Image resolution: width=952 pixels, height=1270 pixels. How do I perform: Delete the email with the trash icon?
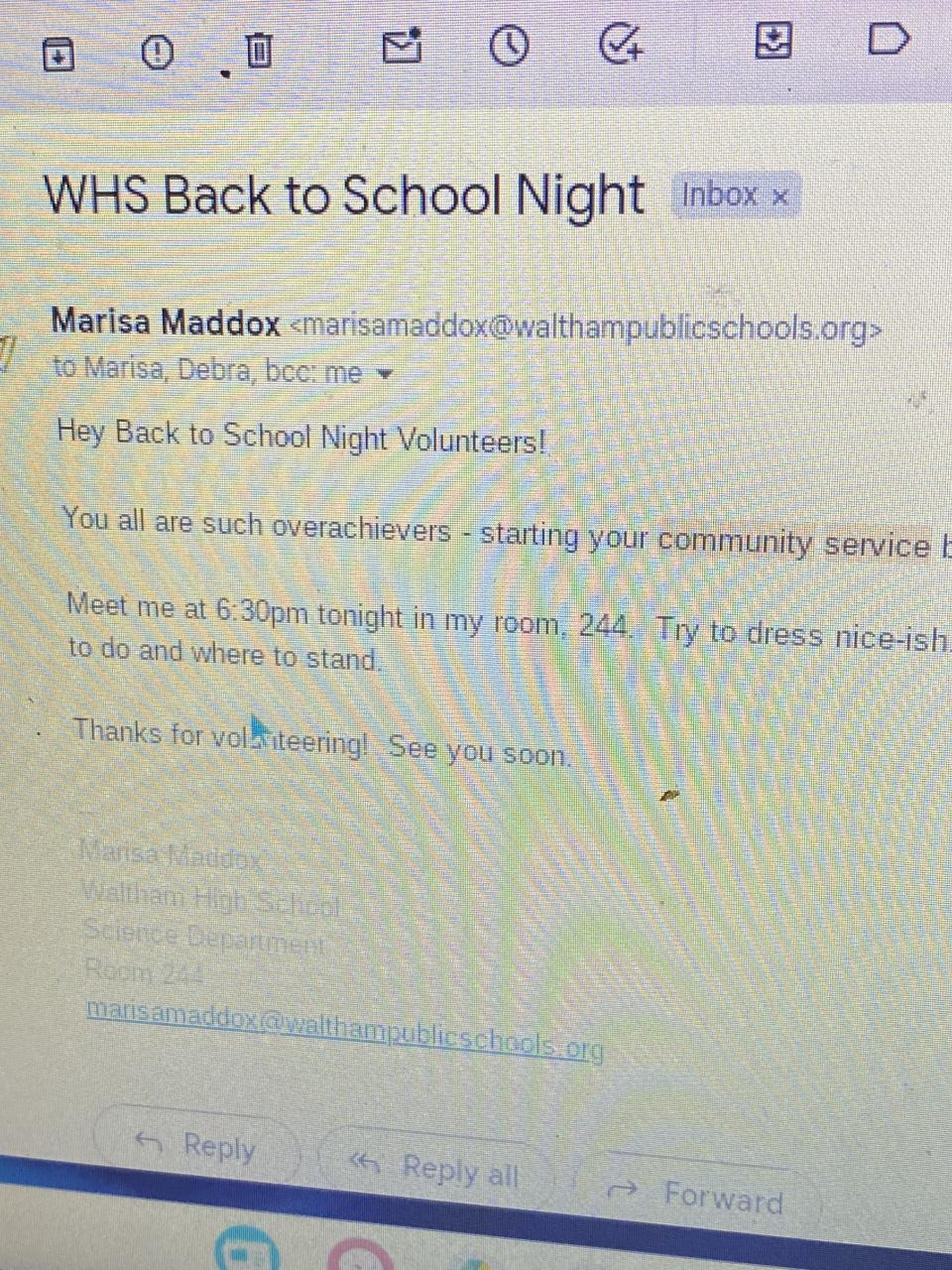(x=259, y=49)
